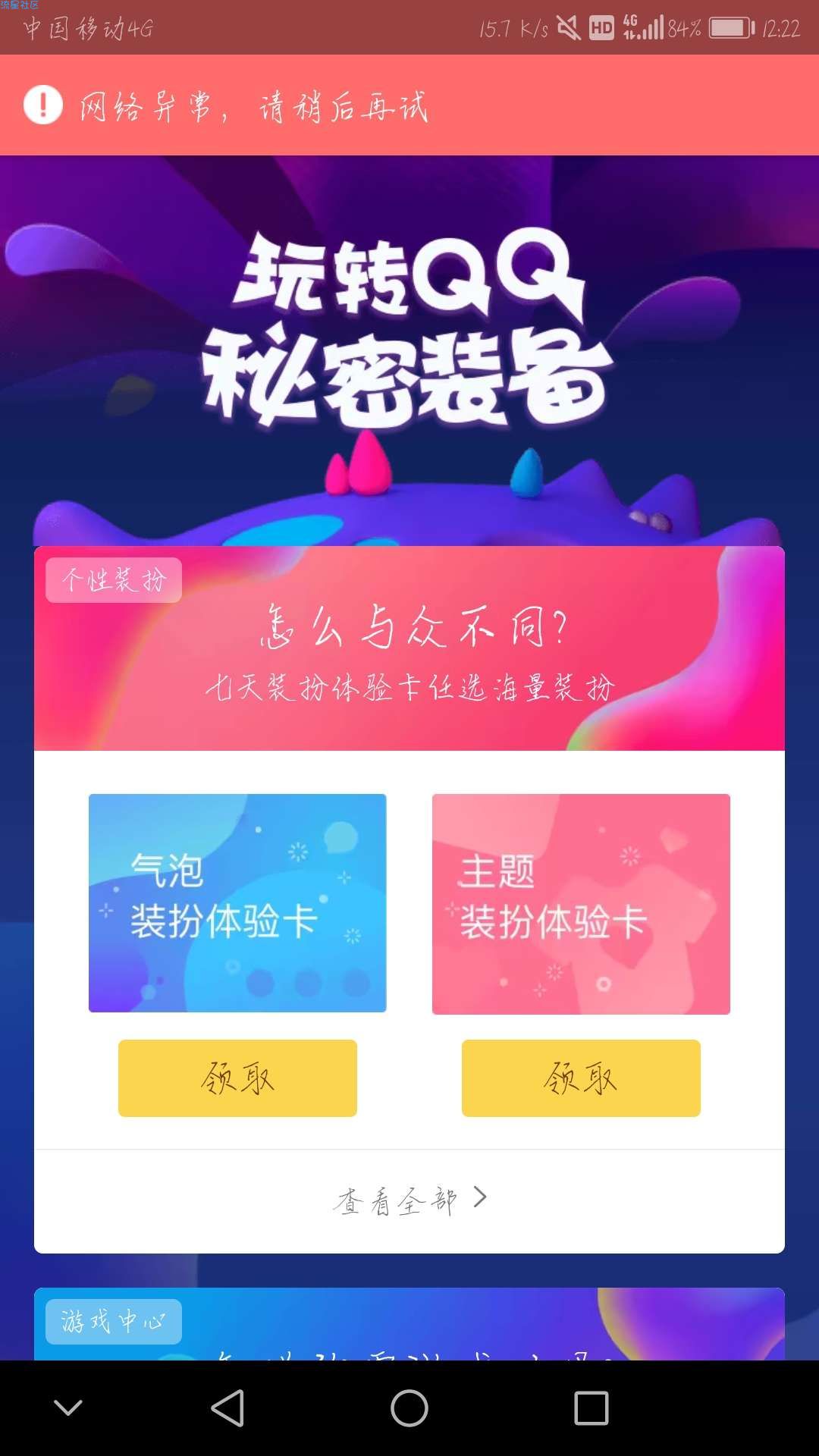Open the recent apps overview
The image size is (819, 1456).
click(x=591, y=1408)
